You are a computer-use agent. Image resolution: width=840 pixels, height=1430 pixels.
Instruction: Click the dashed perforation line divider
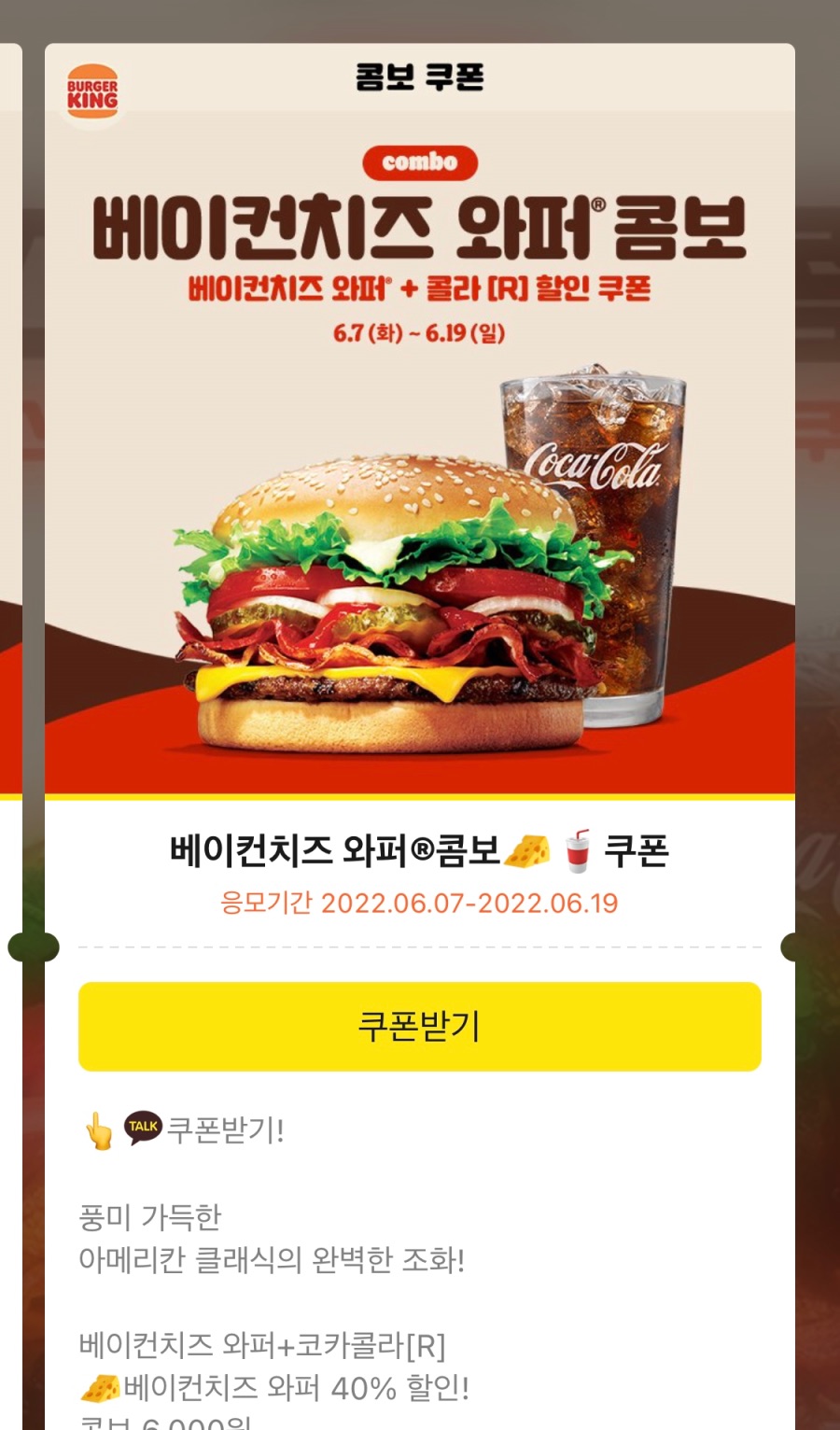[x=420, y=947]
